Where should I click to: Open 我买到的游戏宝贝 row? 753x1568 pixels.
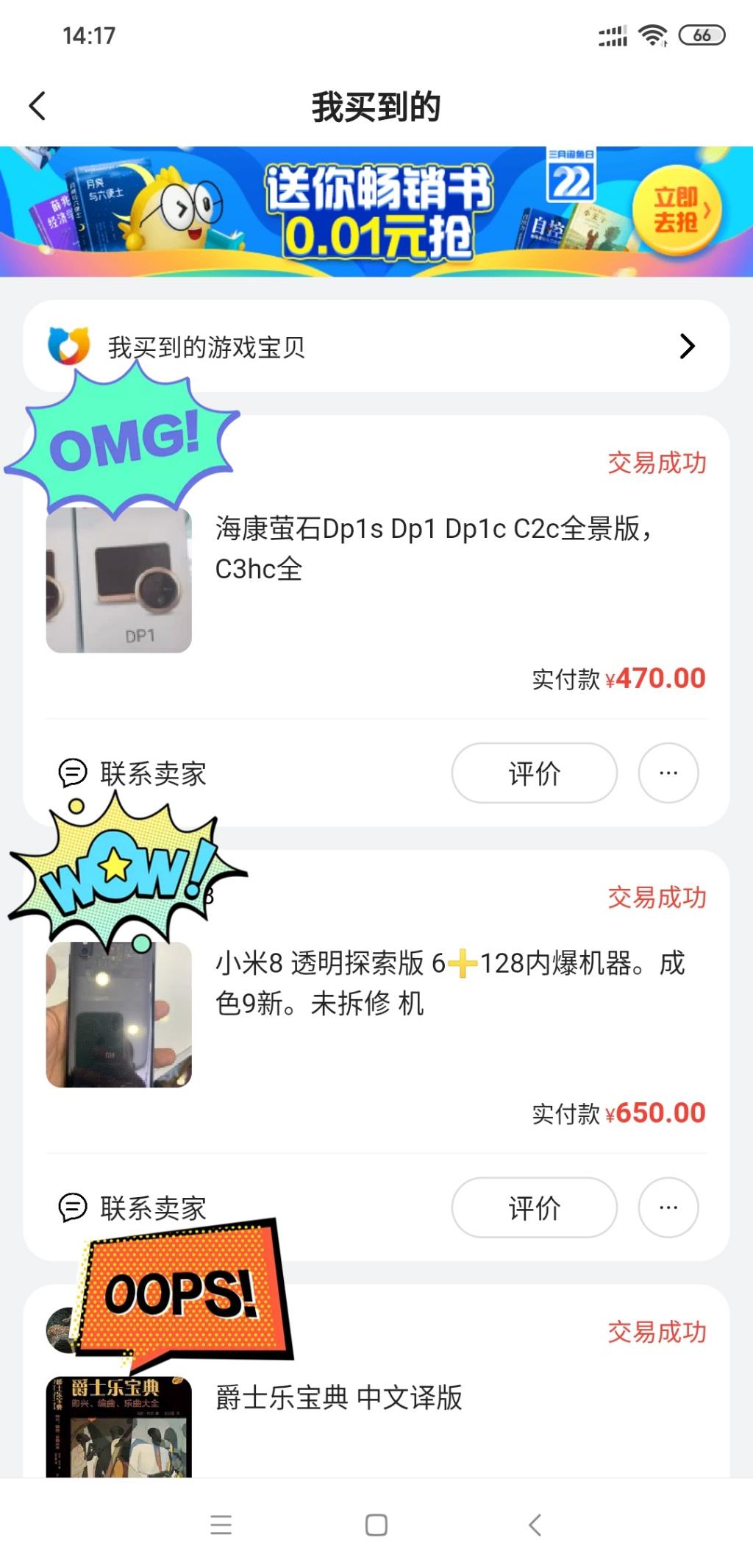376,346
